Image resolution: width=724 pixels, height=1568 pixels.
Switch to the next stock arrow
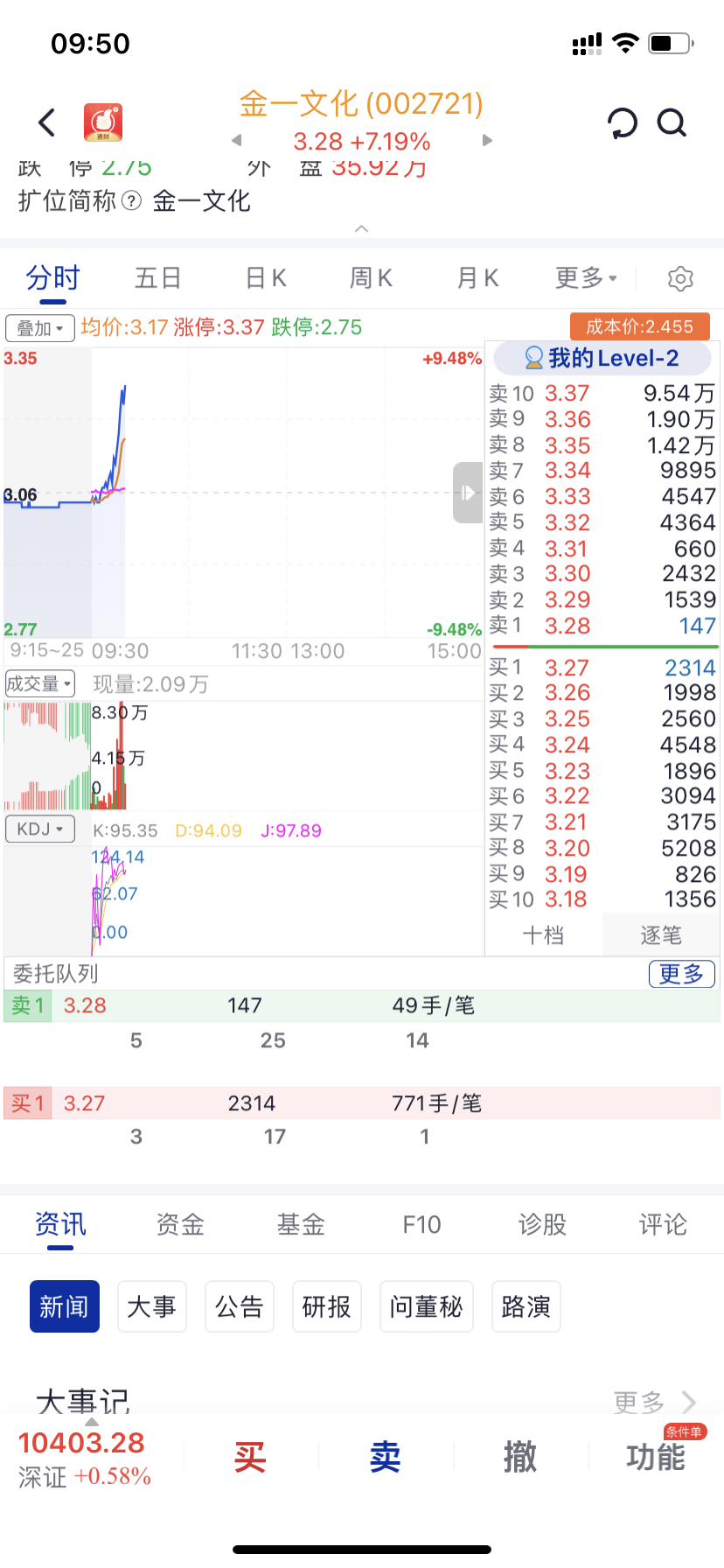tap(487, 140)
